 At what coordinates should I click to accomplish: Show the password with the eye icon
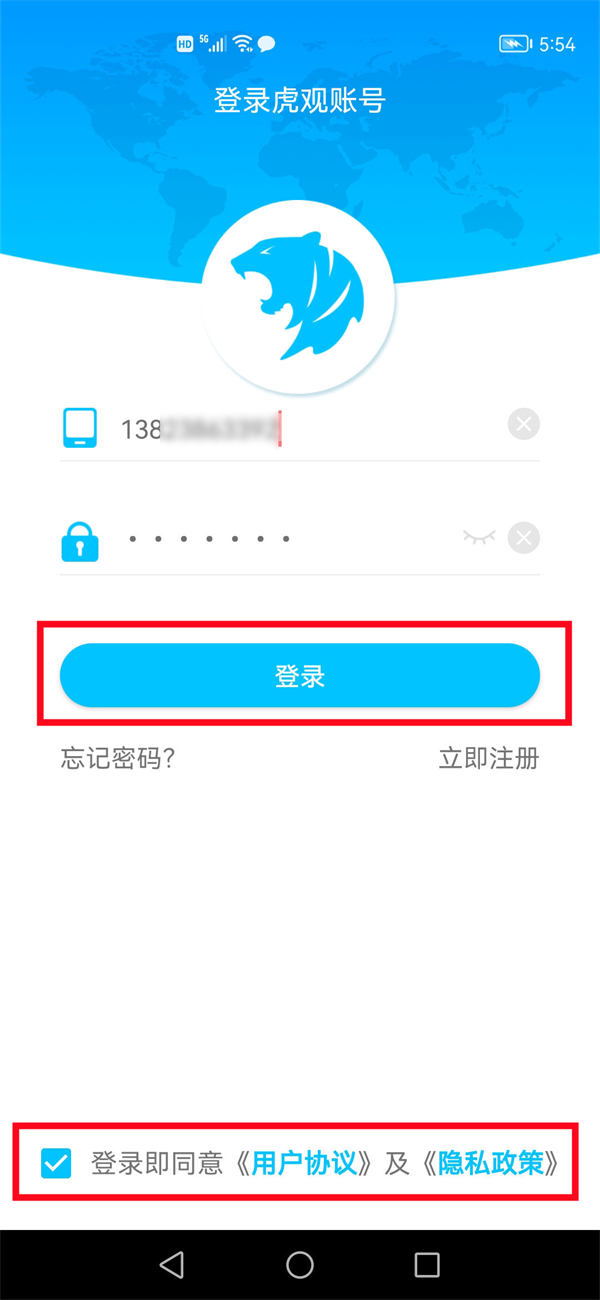click(479, 539)
